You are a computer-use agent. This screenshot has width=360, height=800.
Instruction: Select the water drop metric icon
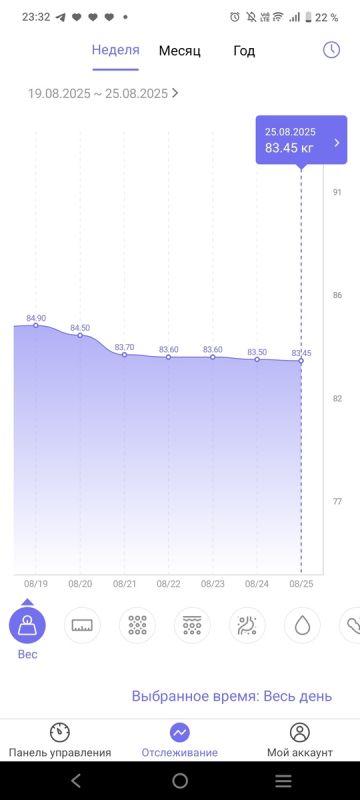pyautogui.click(x=302, y=625)
